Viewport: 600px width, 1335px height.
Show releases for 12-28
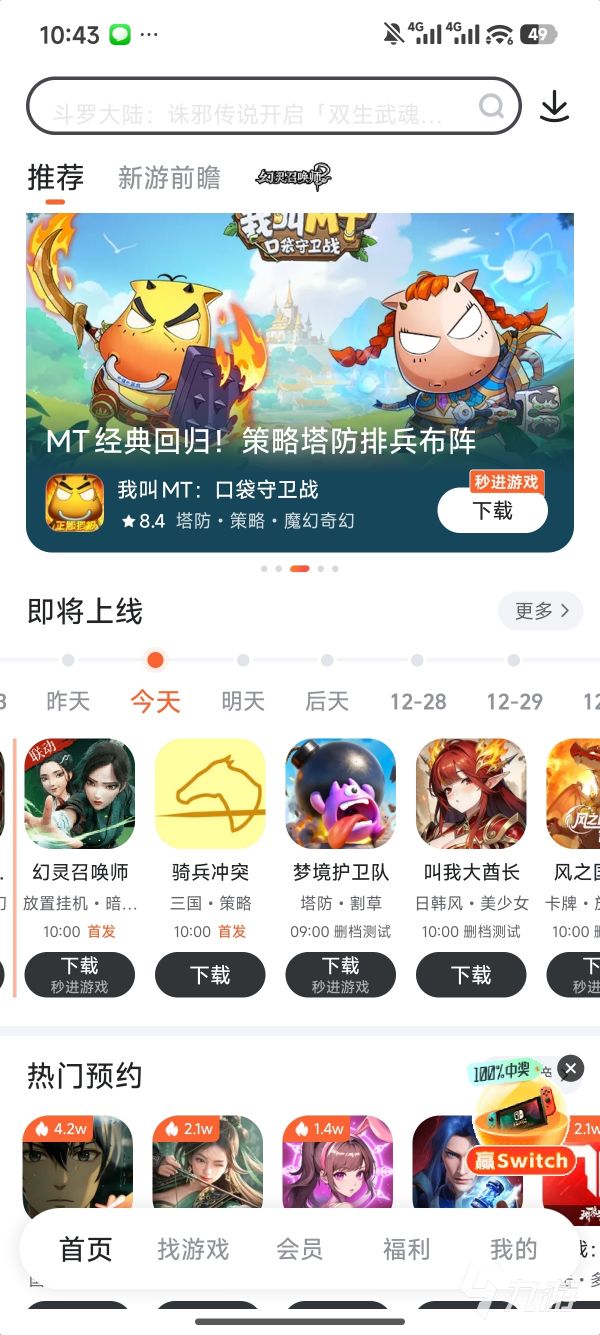click(418, 701)
